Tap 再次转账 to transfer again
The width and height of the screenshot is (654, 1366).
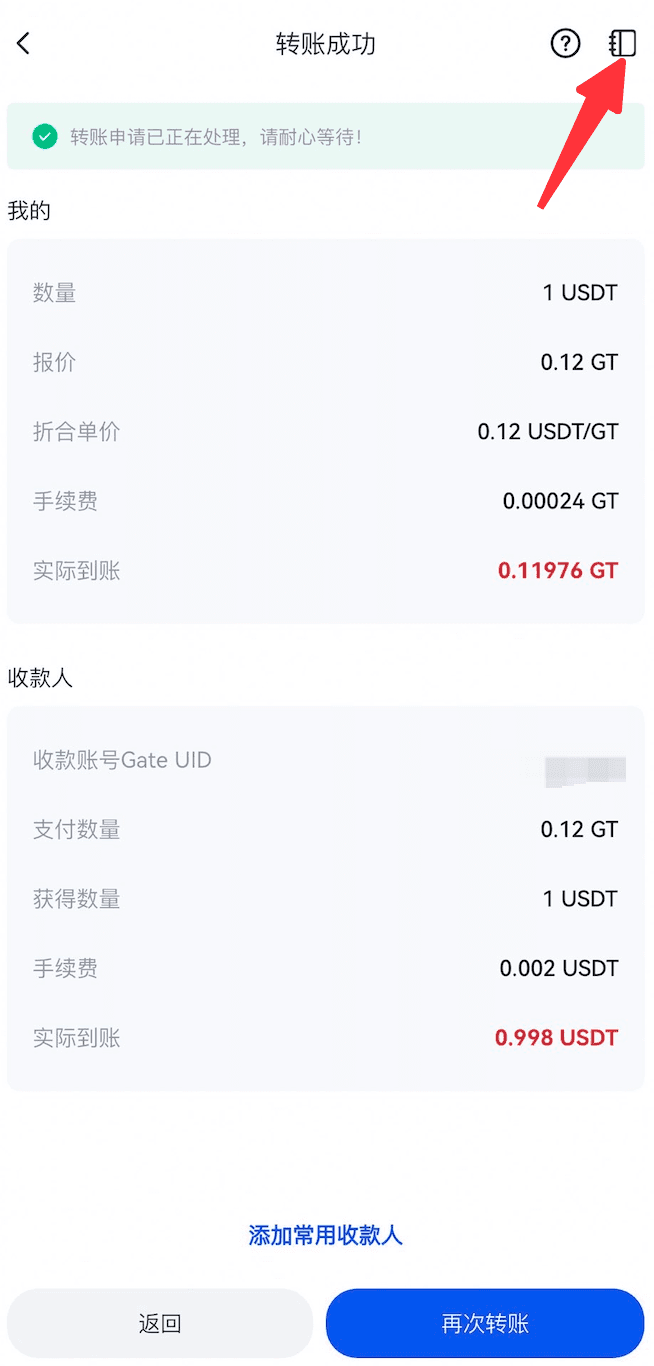pos(485,1324)
